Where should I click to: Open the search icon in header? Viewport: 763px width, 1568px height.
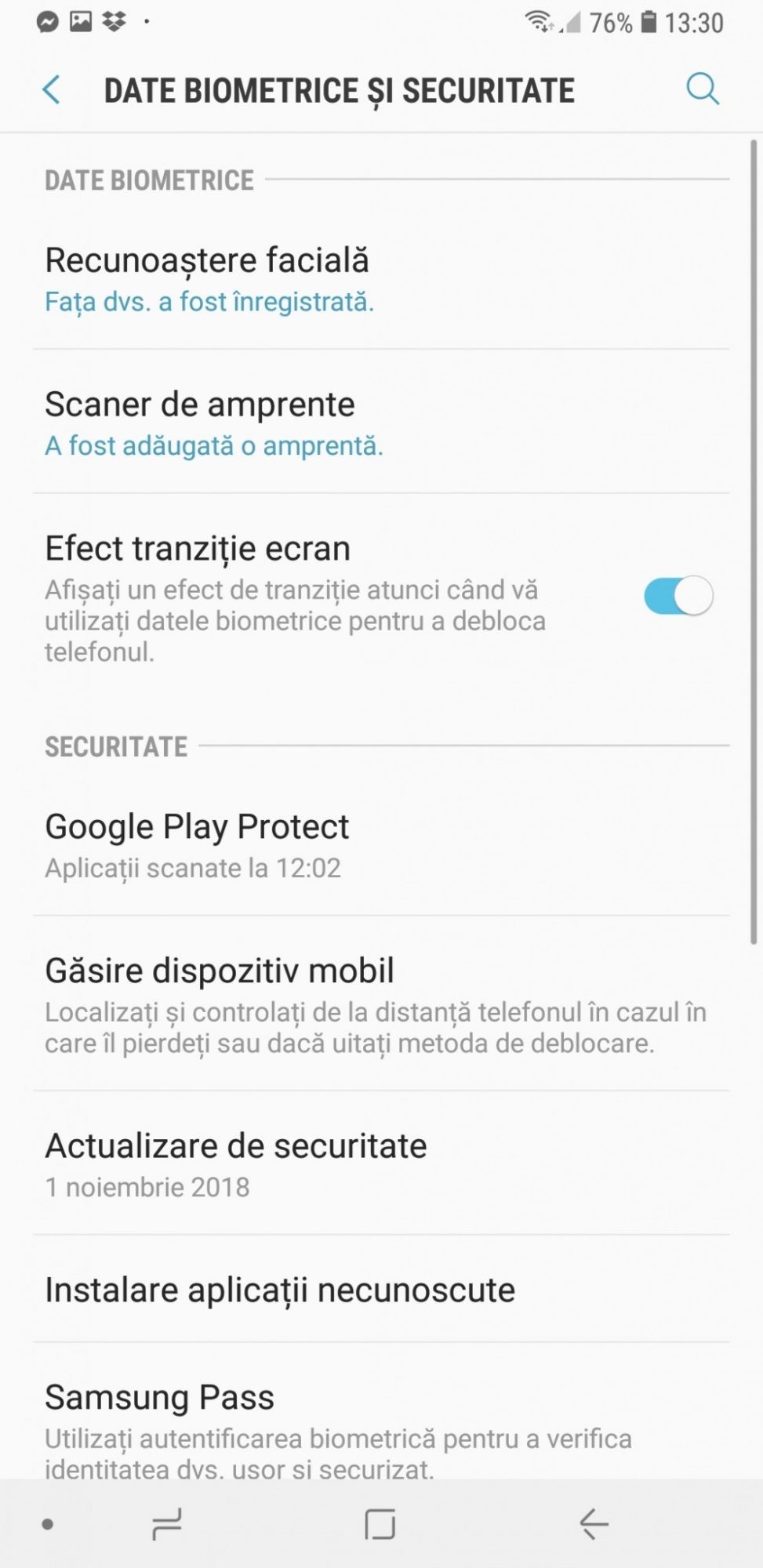[702, 89]
